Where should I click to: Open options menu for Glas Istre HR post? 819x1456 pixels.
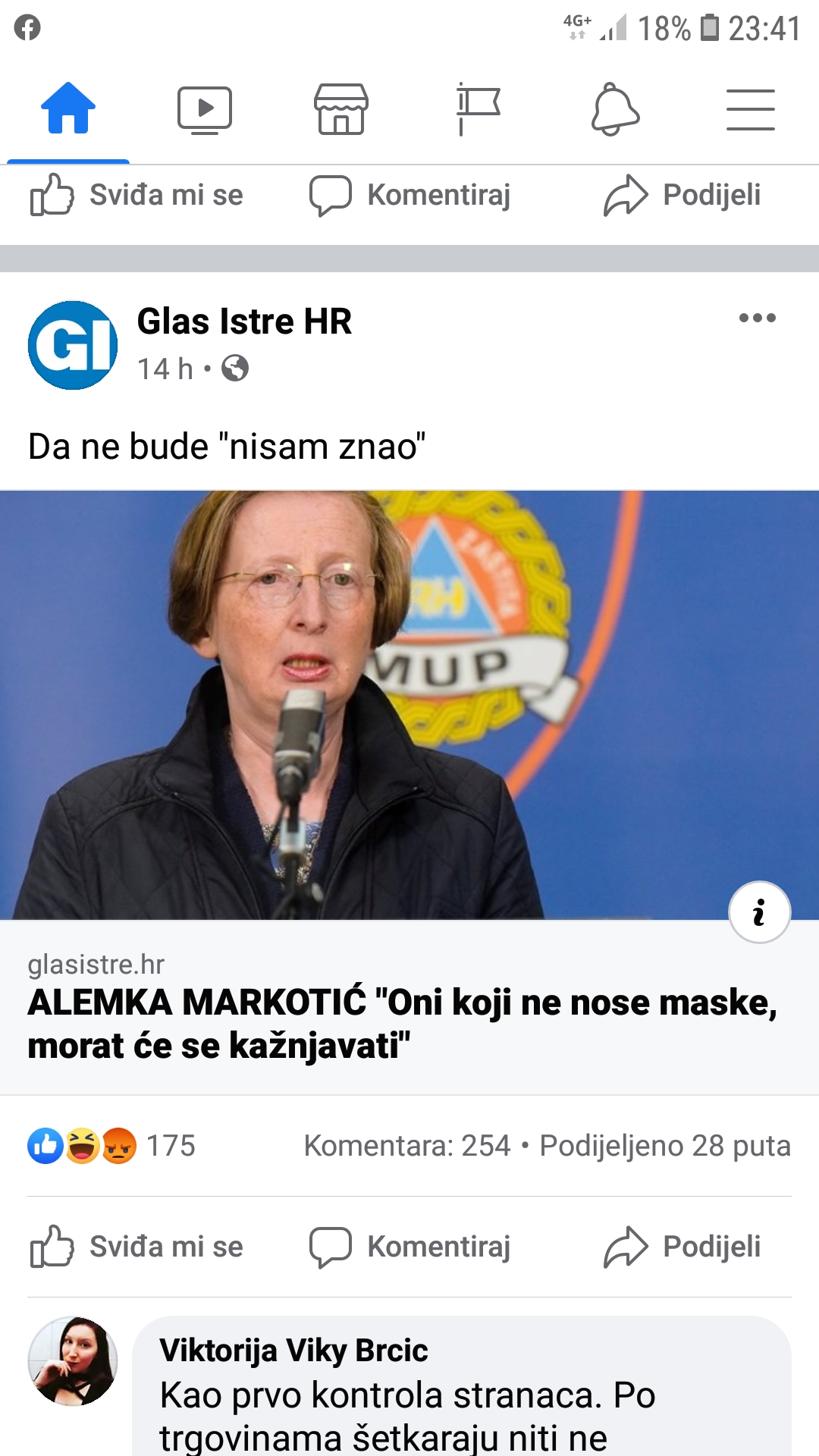click(x=757, y=318)
